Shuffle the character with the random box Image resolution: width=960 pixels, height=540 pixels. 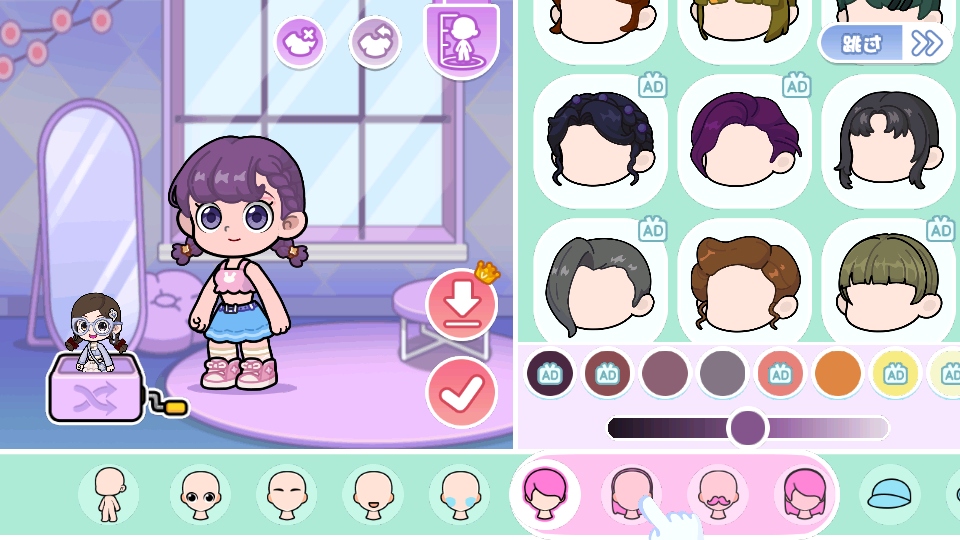click(x=96, y=392)
